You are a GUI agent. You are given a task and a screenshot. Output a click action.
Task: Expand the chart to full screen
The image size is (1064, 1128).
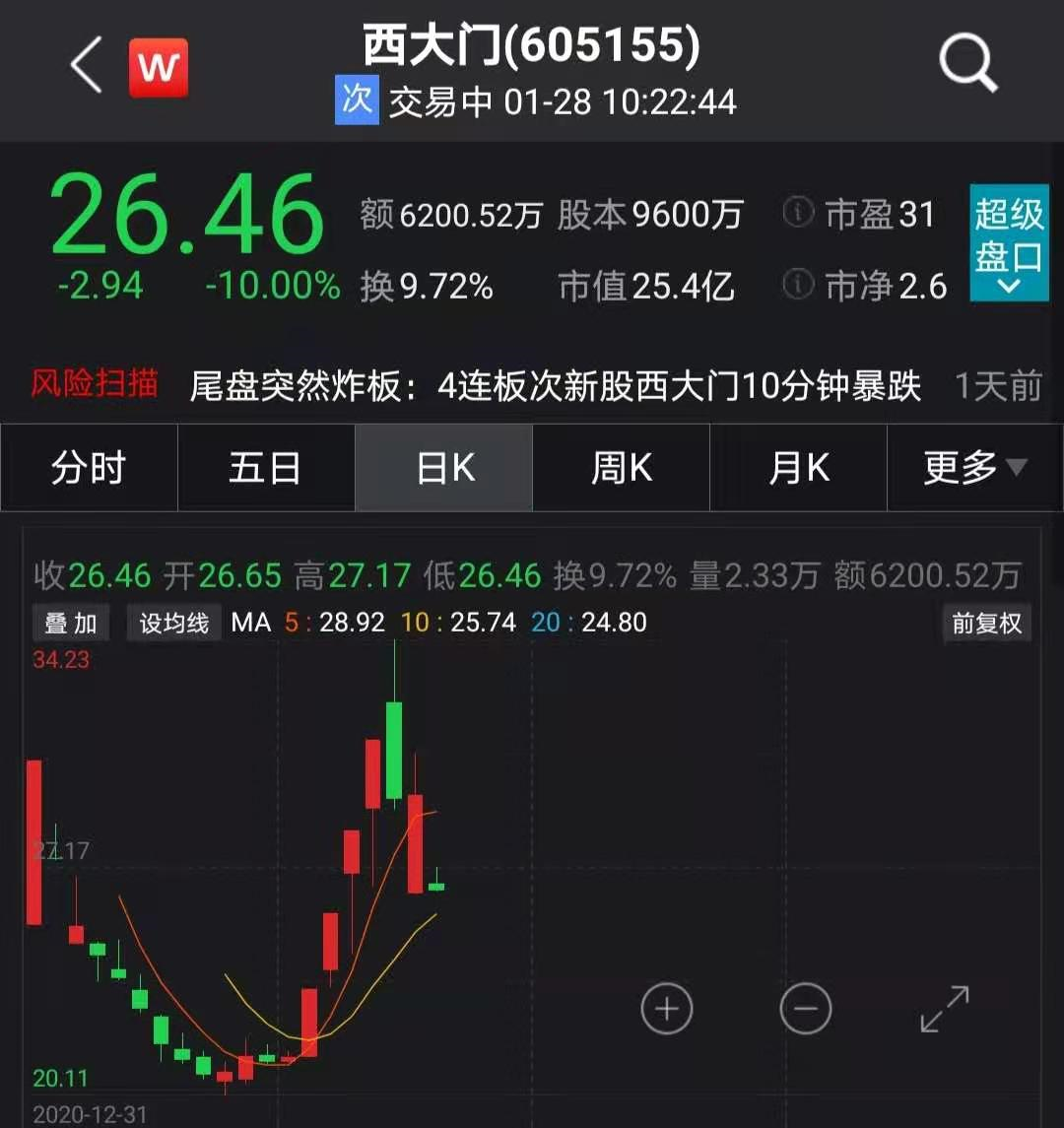945,1009
